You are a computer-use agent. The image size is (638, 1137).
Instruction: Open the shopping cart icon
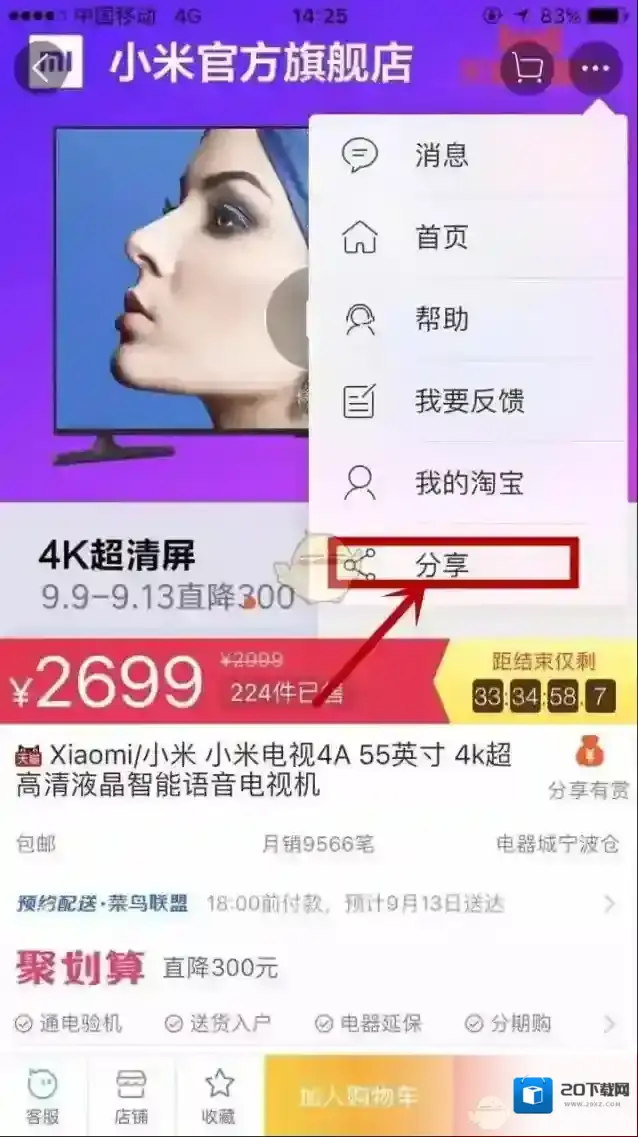click(526, 68)
